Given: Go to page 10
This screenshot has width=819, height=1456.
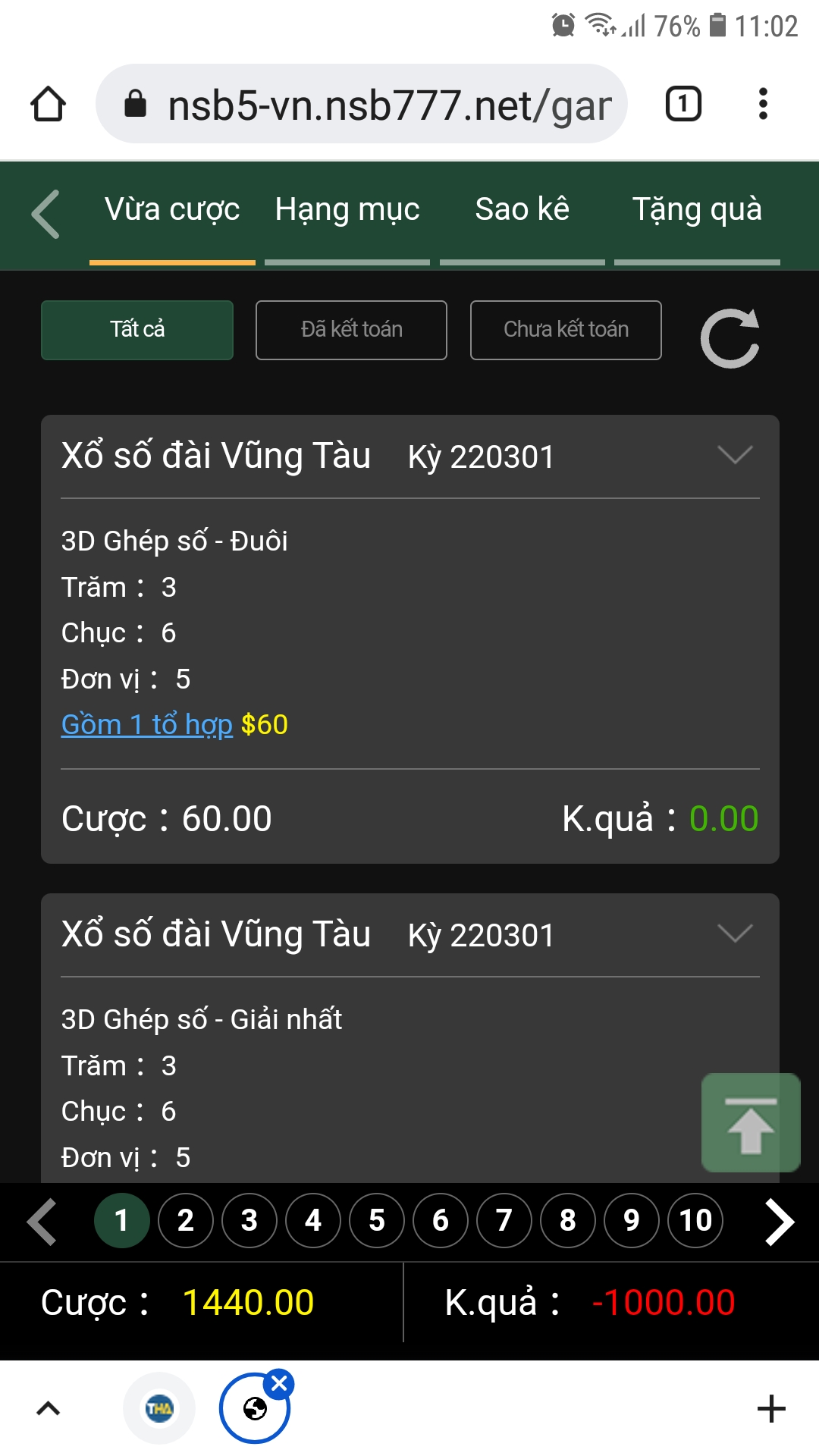Looking at the screenshot, I should click(695, 1220).
